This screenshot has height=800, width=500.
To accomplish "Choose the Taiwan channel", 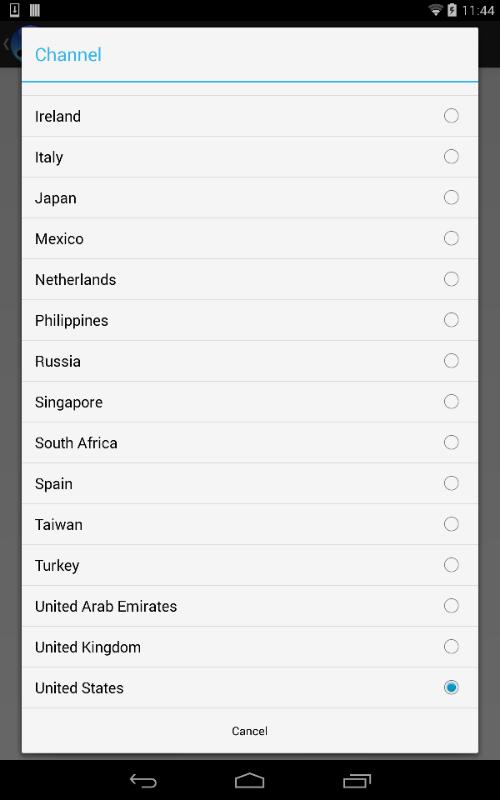I will click(x=249, y=524).
